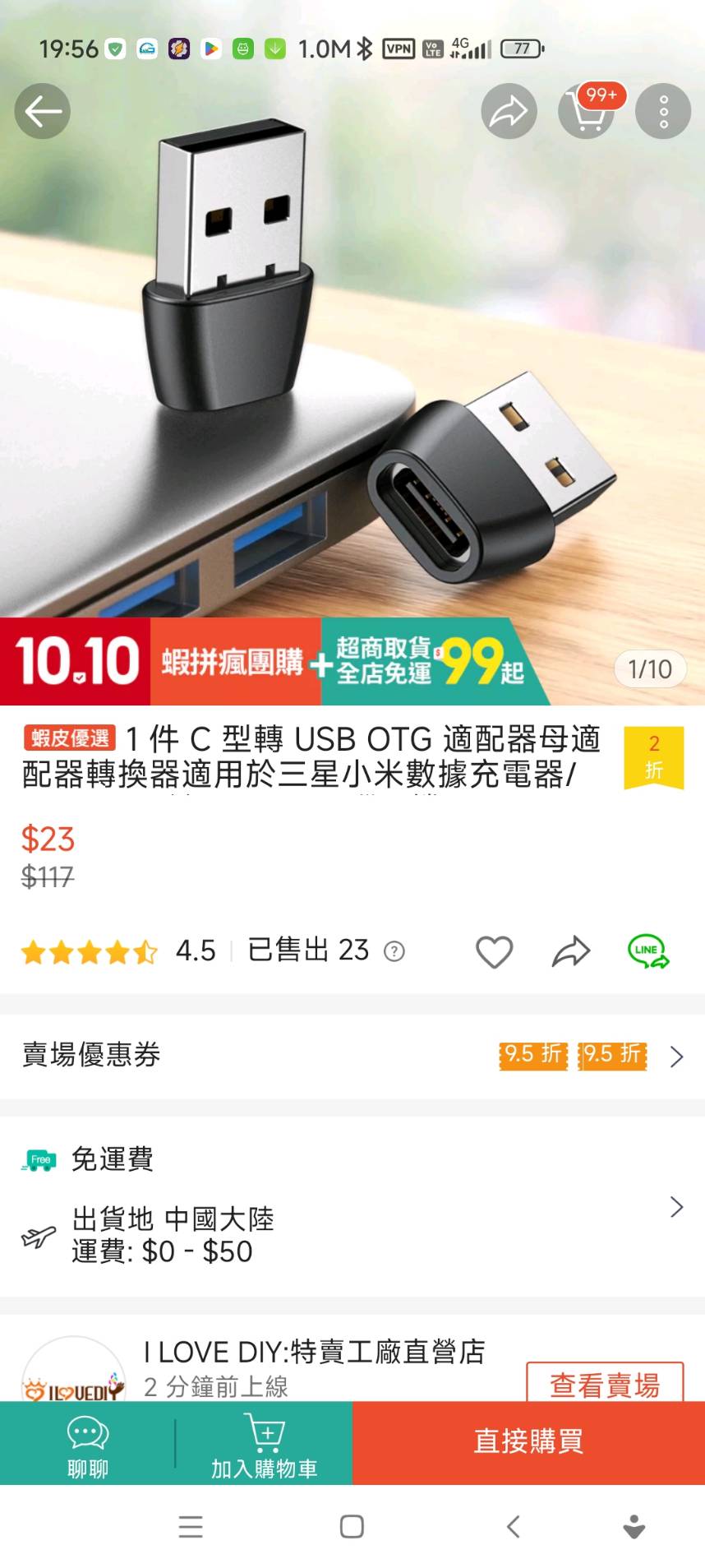
Task: Open product photo in full view
Action: click(x=352, y=345)
